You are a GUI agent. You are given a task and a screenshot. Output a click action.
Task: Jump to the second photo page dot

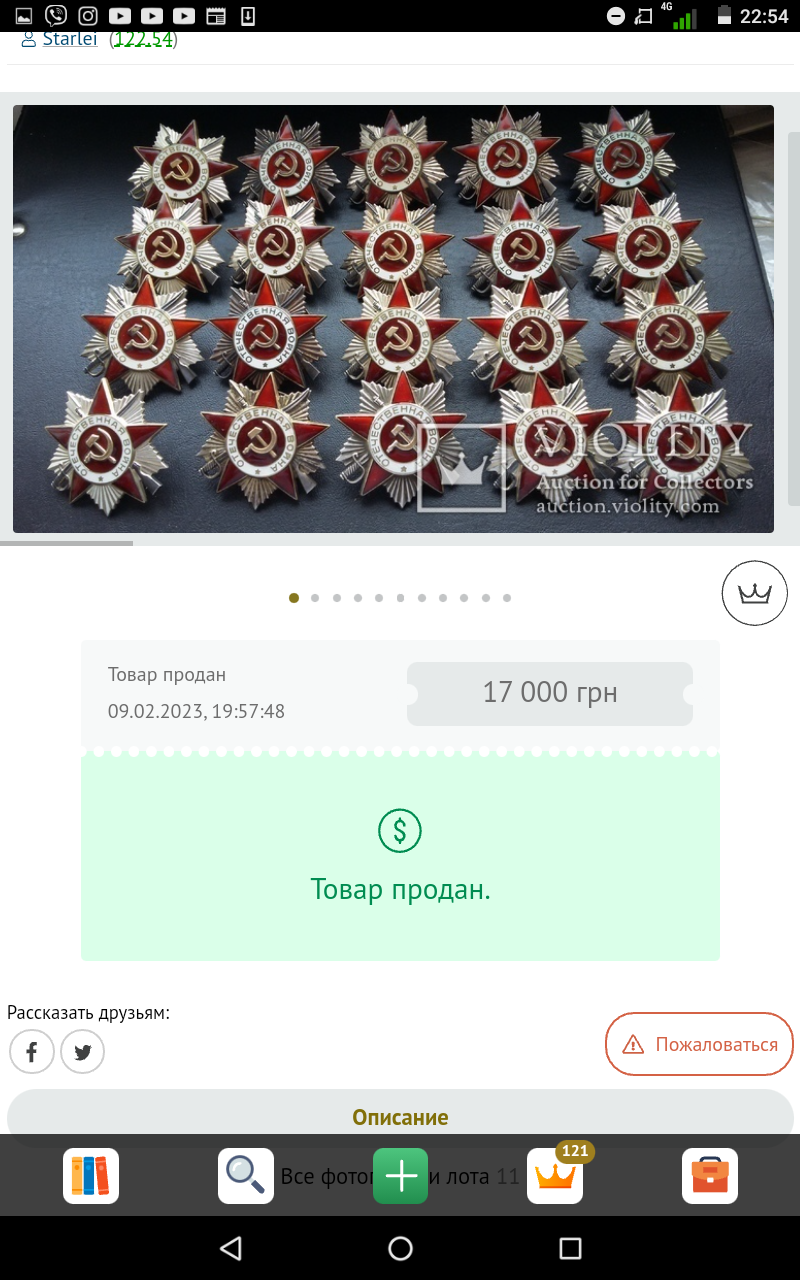[315, 598]
